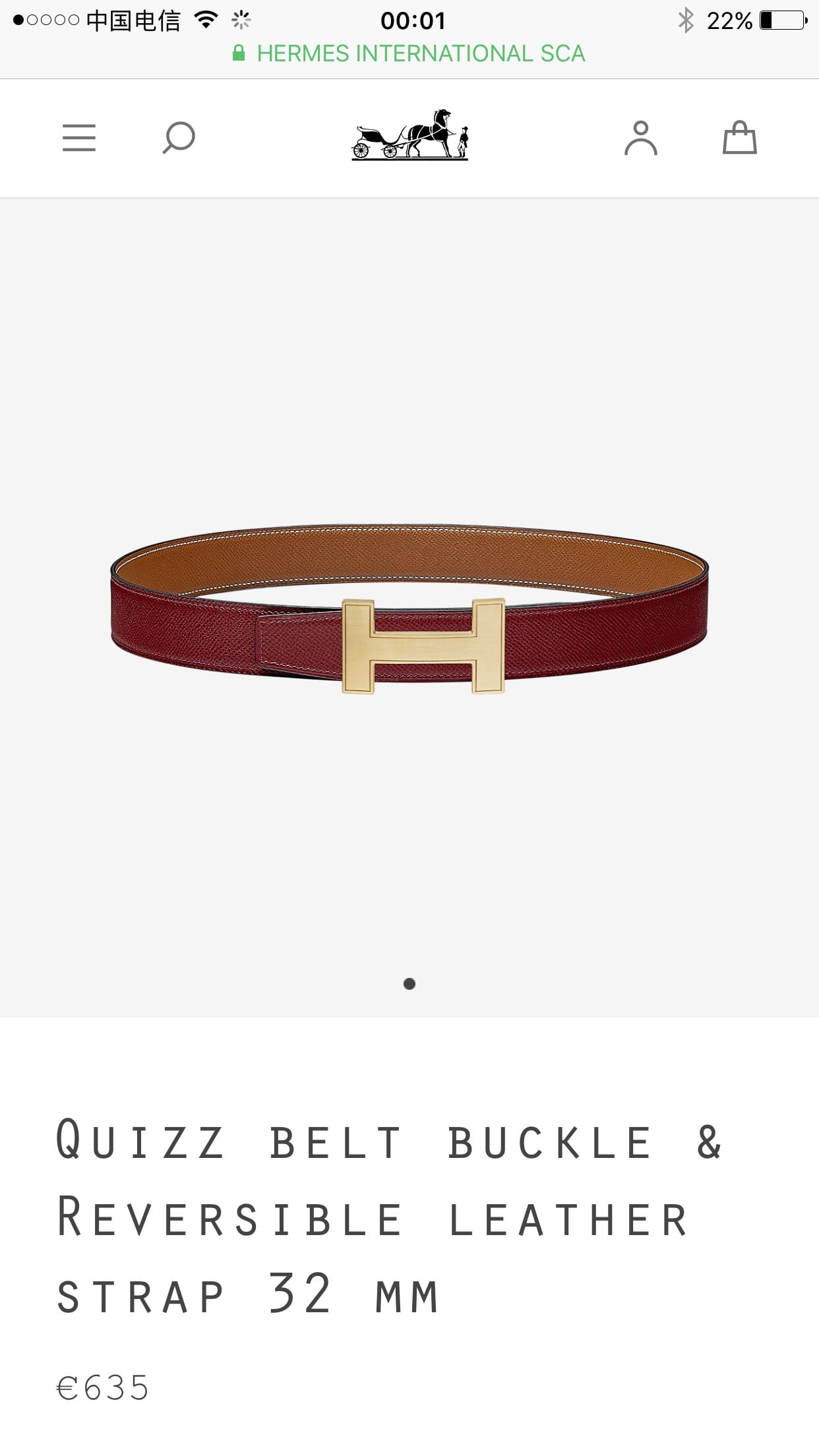Go to Hermès home via carriage logo
Viewport: 819px width, 1456px height.
tap(409, 135)
